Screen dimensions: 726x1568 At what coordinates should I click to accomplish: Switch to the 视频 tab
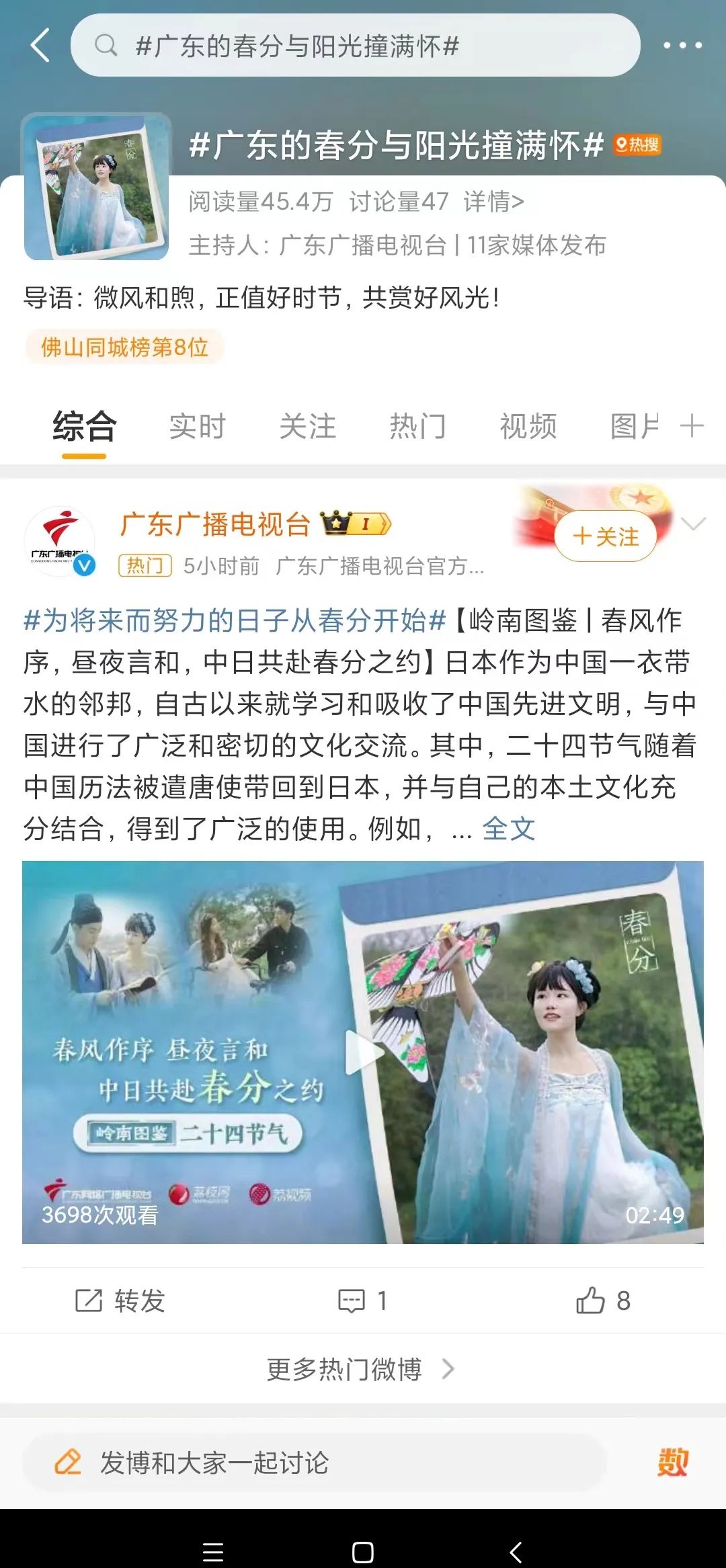pos(528,427)
